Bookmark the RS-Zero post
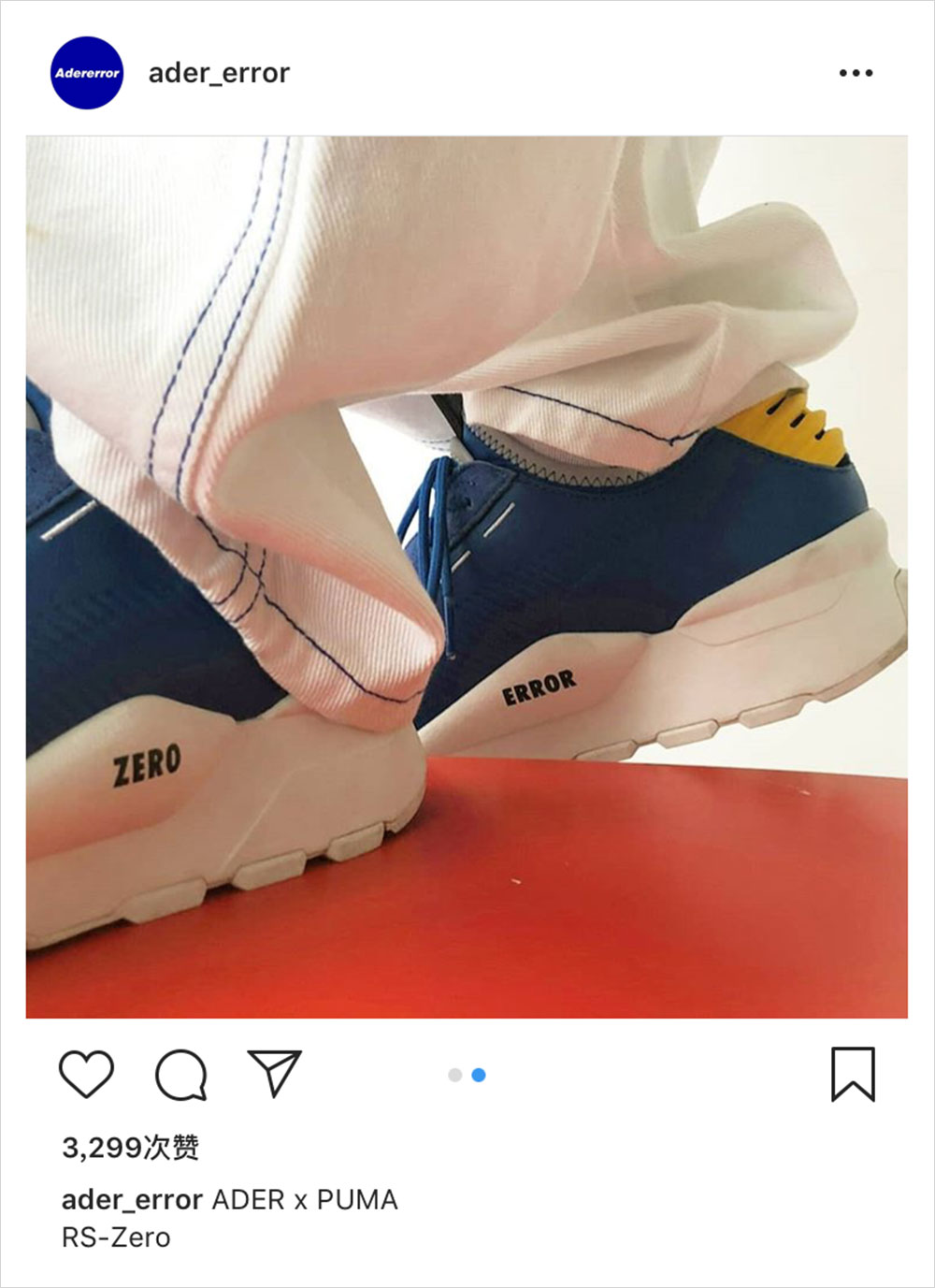Viewport: 935px width, 1288px height. (853, 1074)
